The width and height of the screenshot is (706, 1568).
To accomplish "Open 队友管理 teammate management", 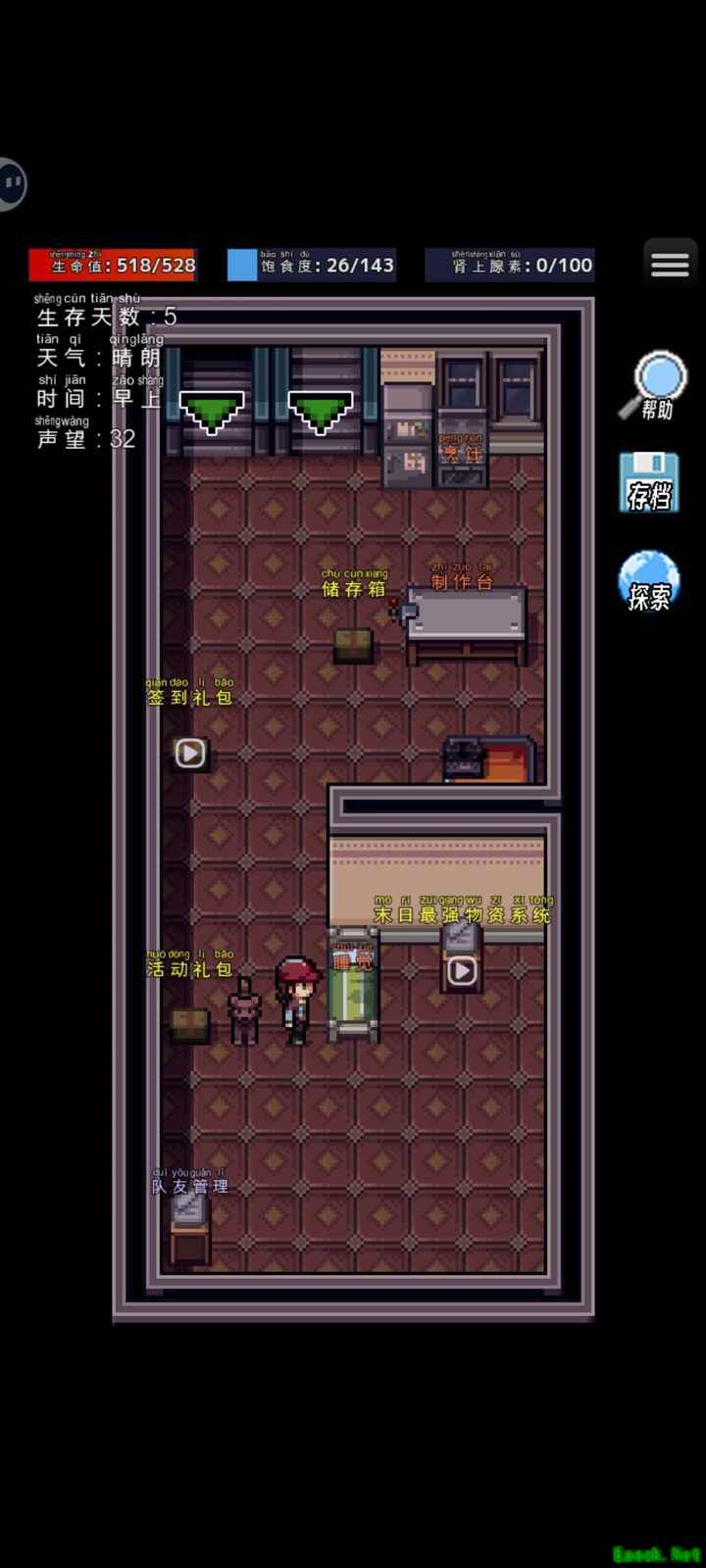I will pos(189,1225).
